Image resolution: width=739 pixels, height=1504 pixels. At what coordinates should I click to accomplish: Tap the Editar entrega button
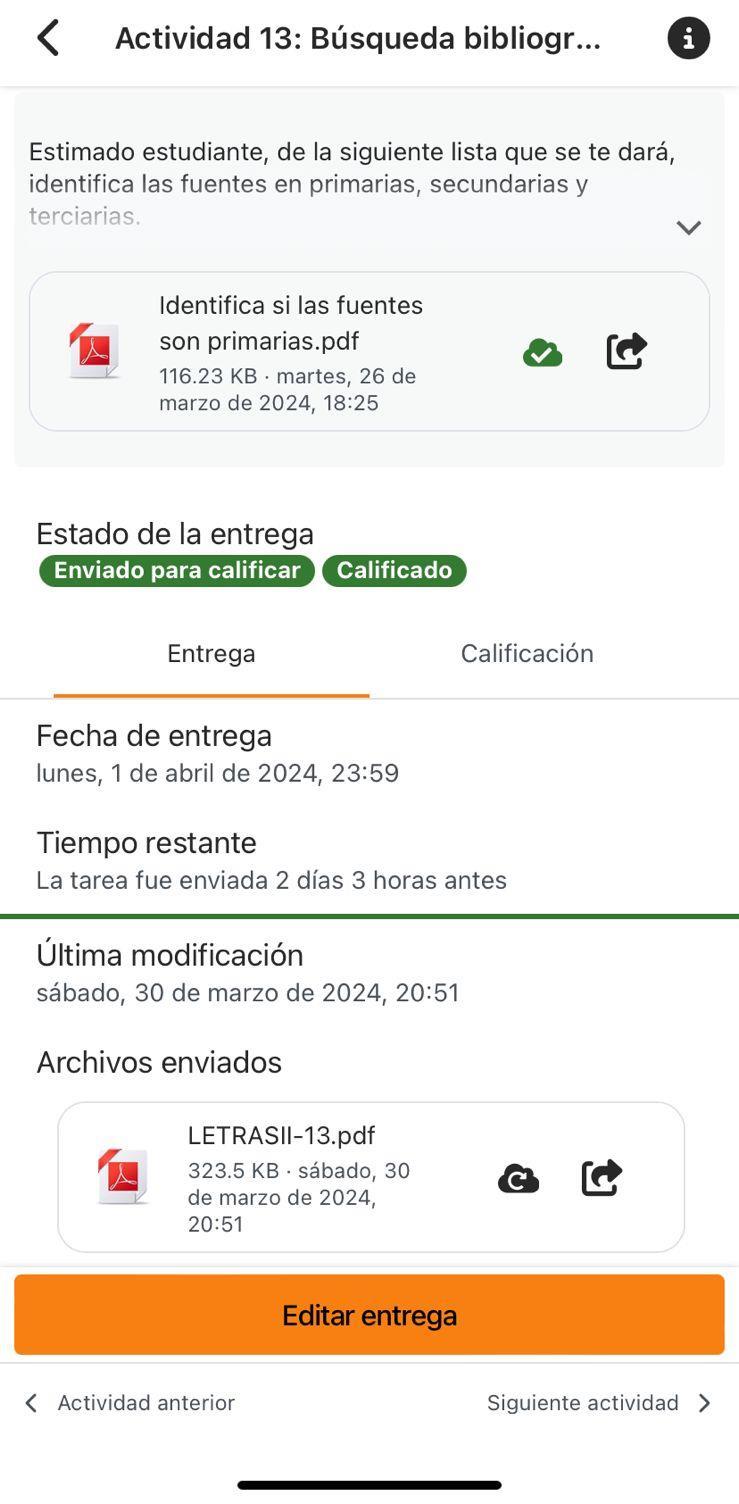[x=369, y=1315]
